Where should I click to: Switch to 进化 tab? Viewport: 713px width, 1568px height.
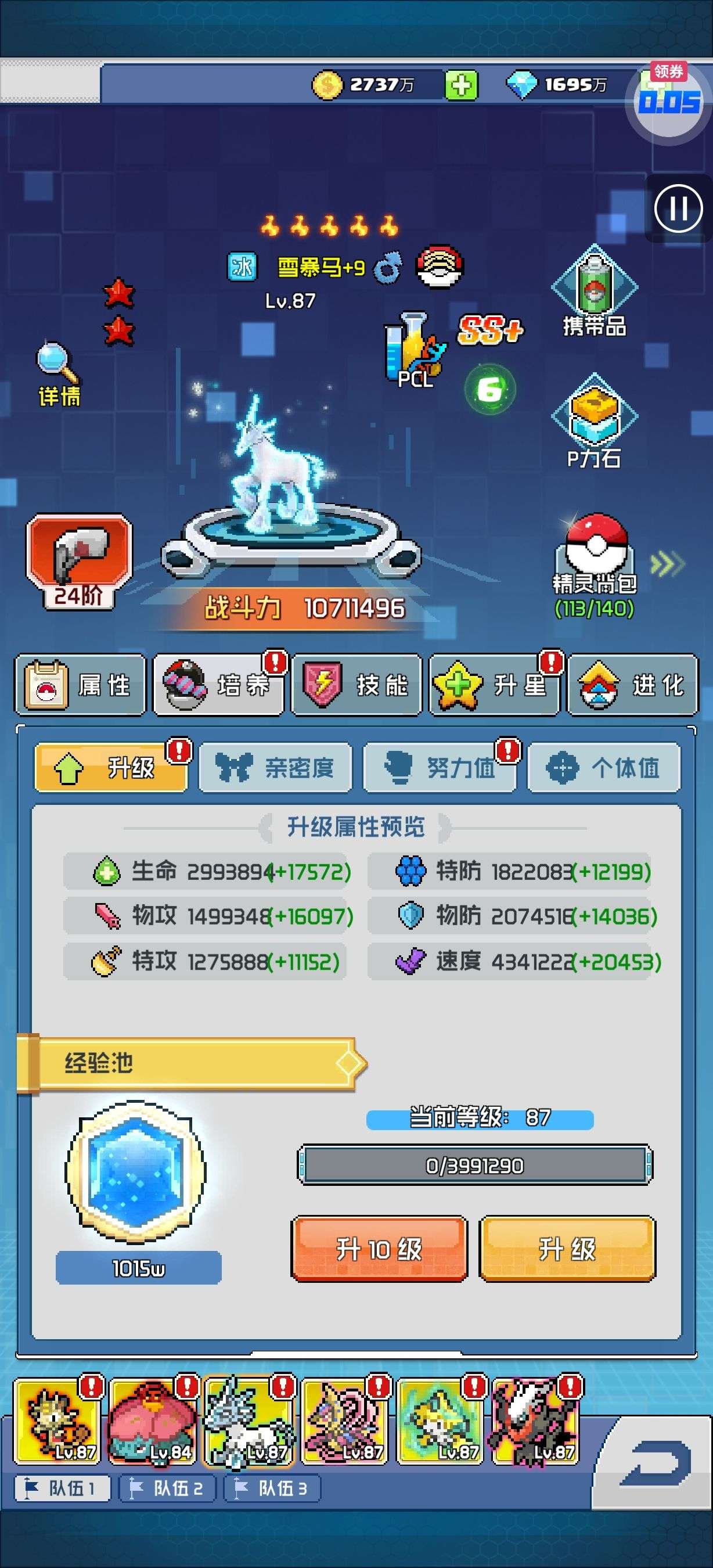632,685
